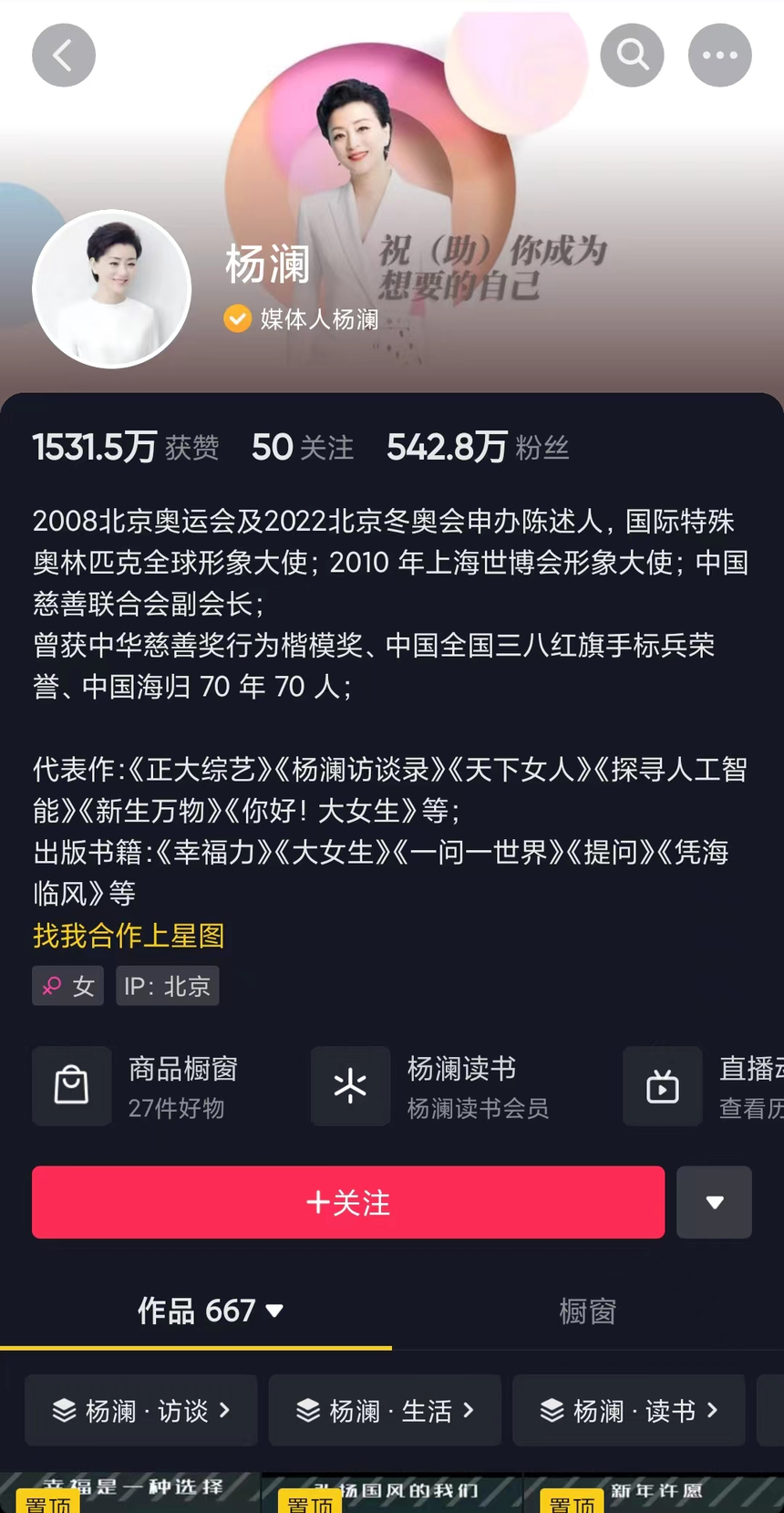The image size is (784, 1513).
Task: Open the 商品橱窗 shopping bag icon
Action: point(71,1085)
